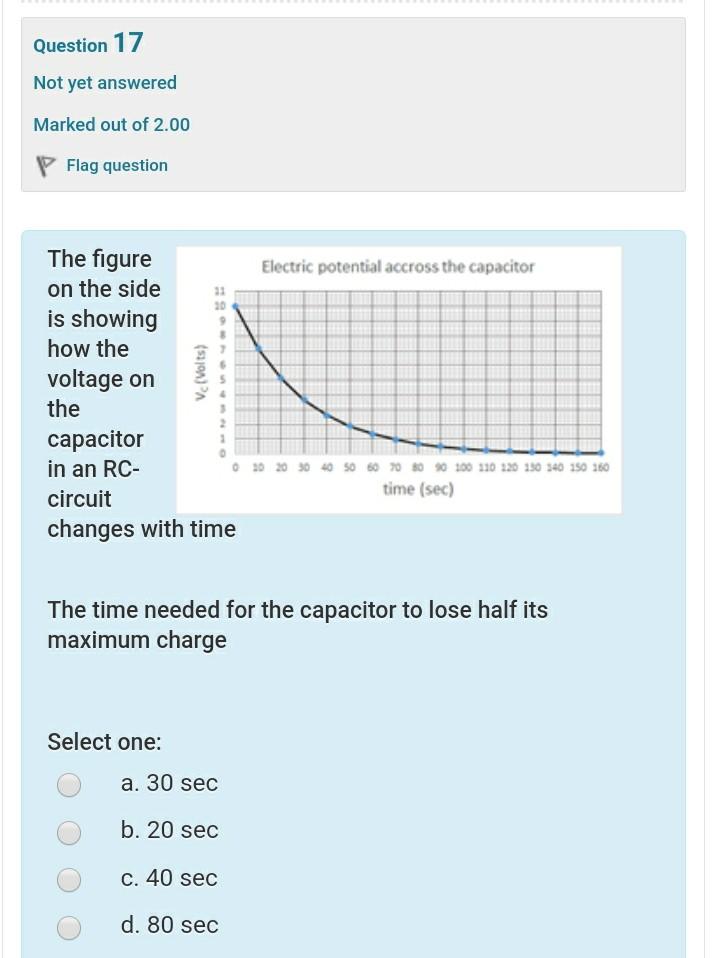713x958 pixels.
Task: Mark option d. 80 sec
Action: coord(69,927)
